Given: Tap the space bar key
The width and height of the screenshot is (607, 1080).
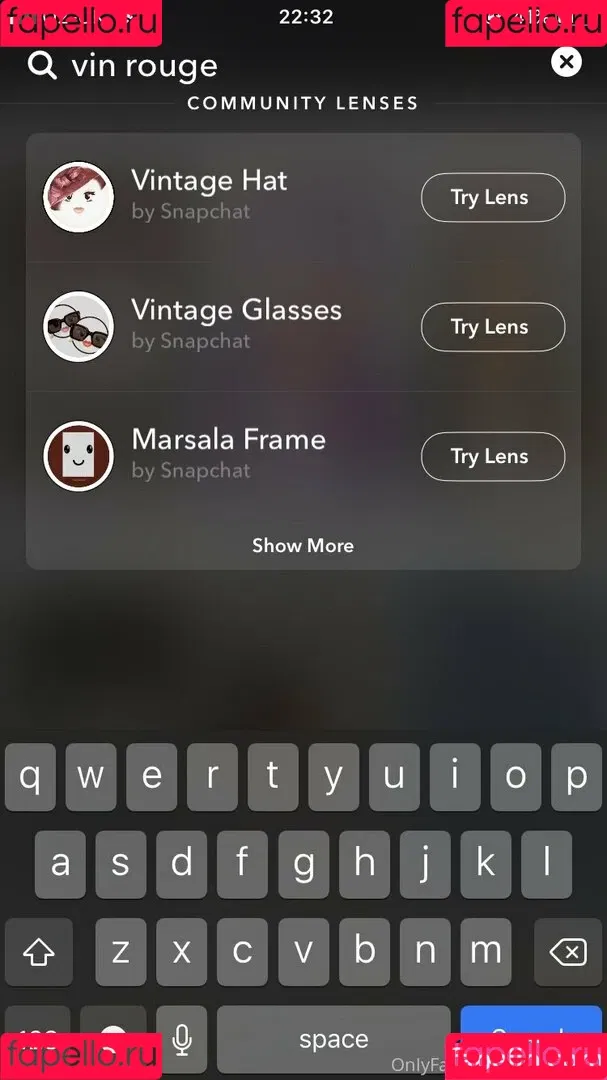Looking at the screenshot, I should click(x=333, y=1038).
